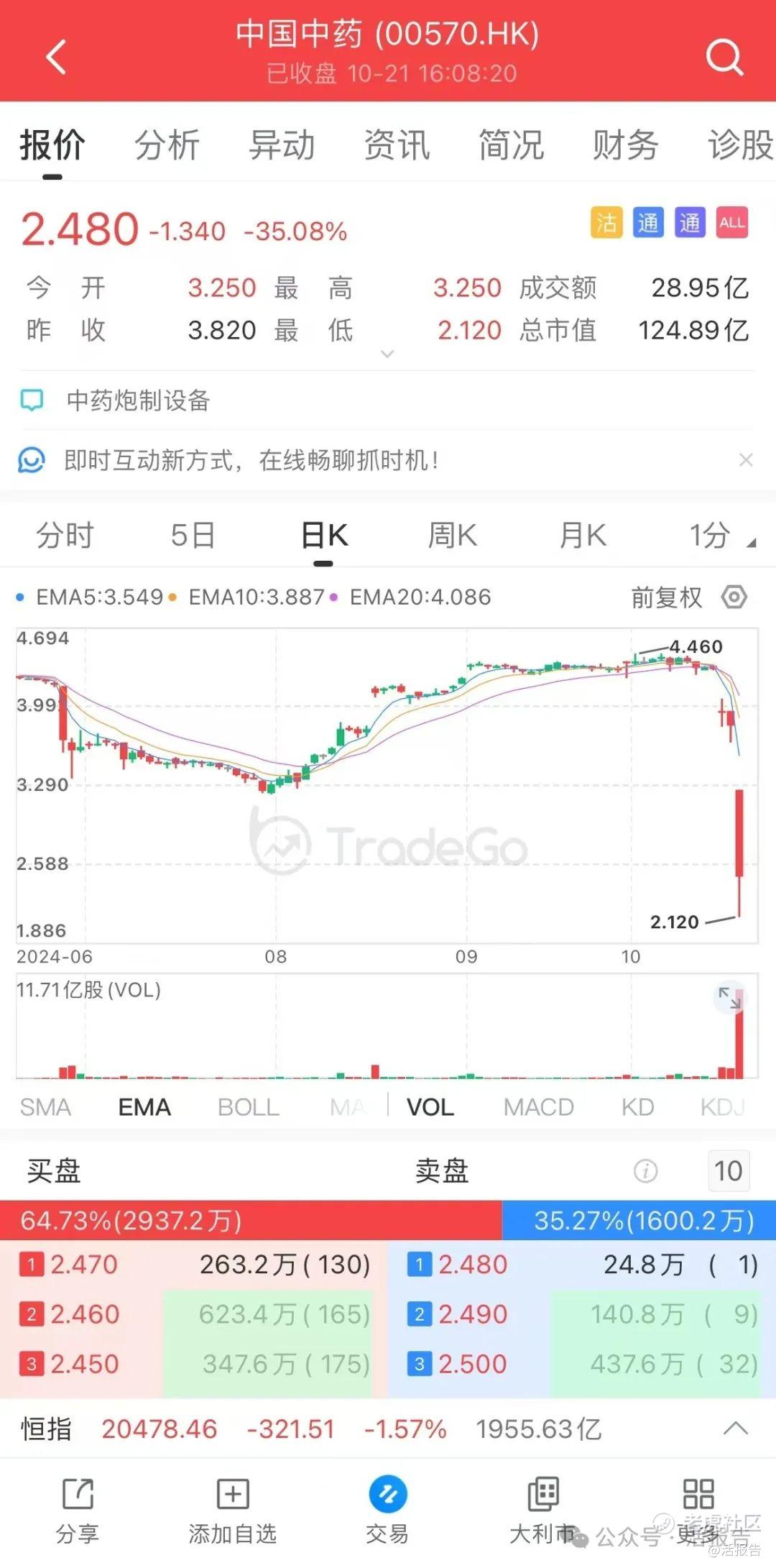This screenshot has width=776, height=1568.
Task: Click the info icon beside 卖盘
Action: pyautogui.click(x=645, y=1170)
